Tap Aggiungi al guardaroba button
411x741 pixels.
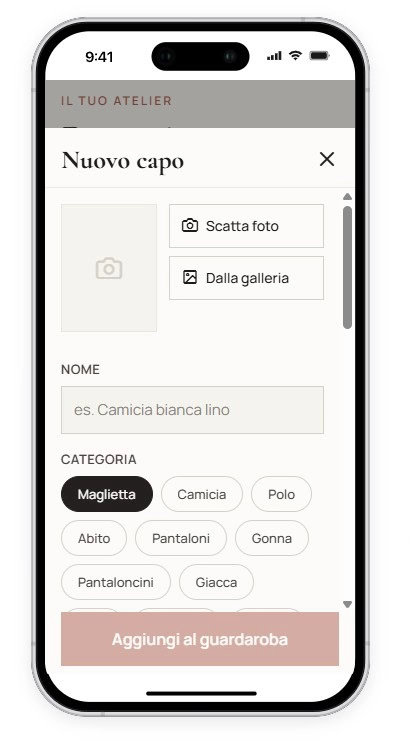pos(200,639)
